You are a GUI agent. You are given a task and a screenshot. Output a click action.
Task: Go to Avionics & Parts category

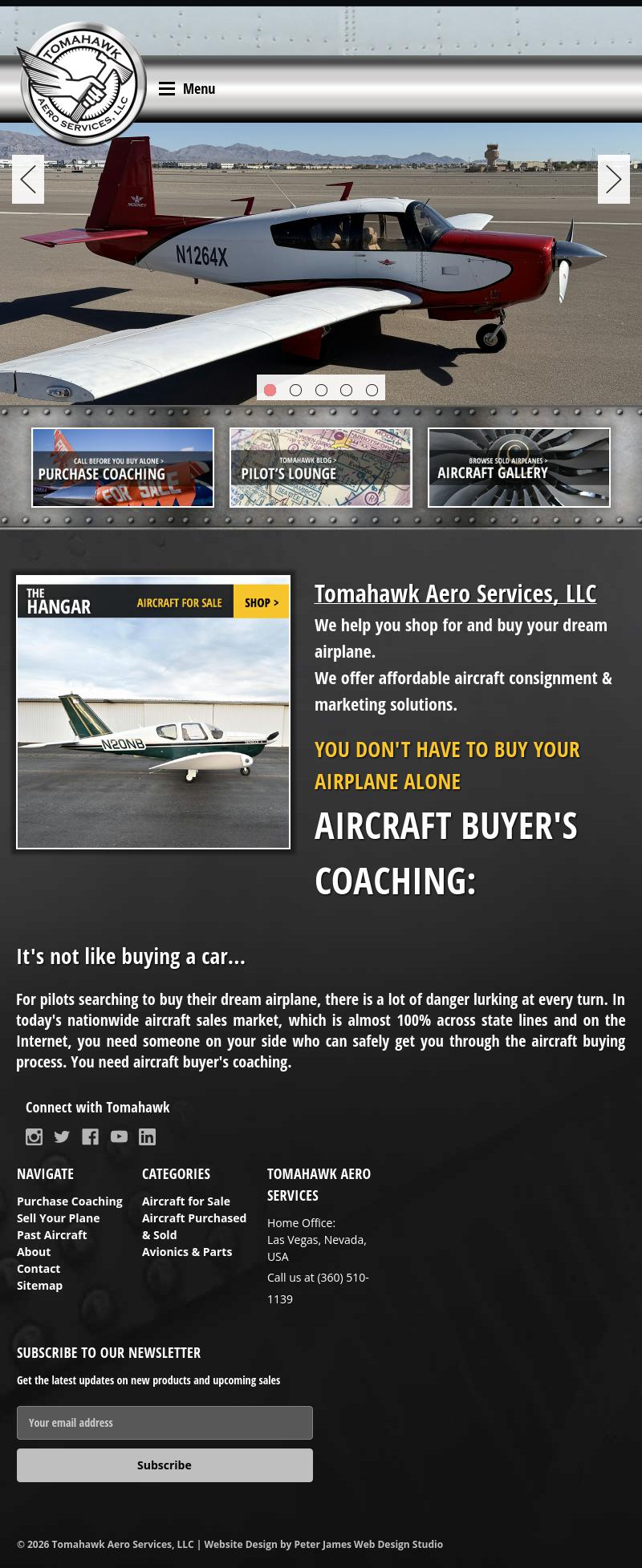(x=187, y=1251)
